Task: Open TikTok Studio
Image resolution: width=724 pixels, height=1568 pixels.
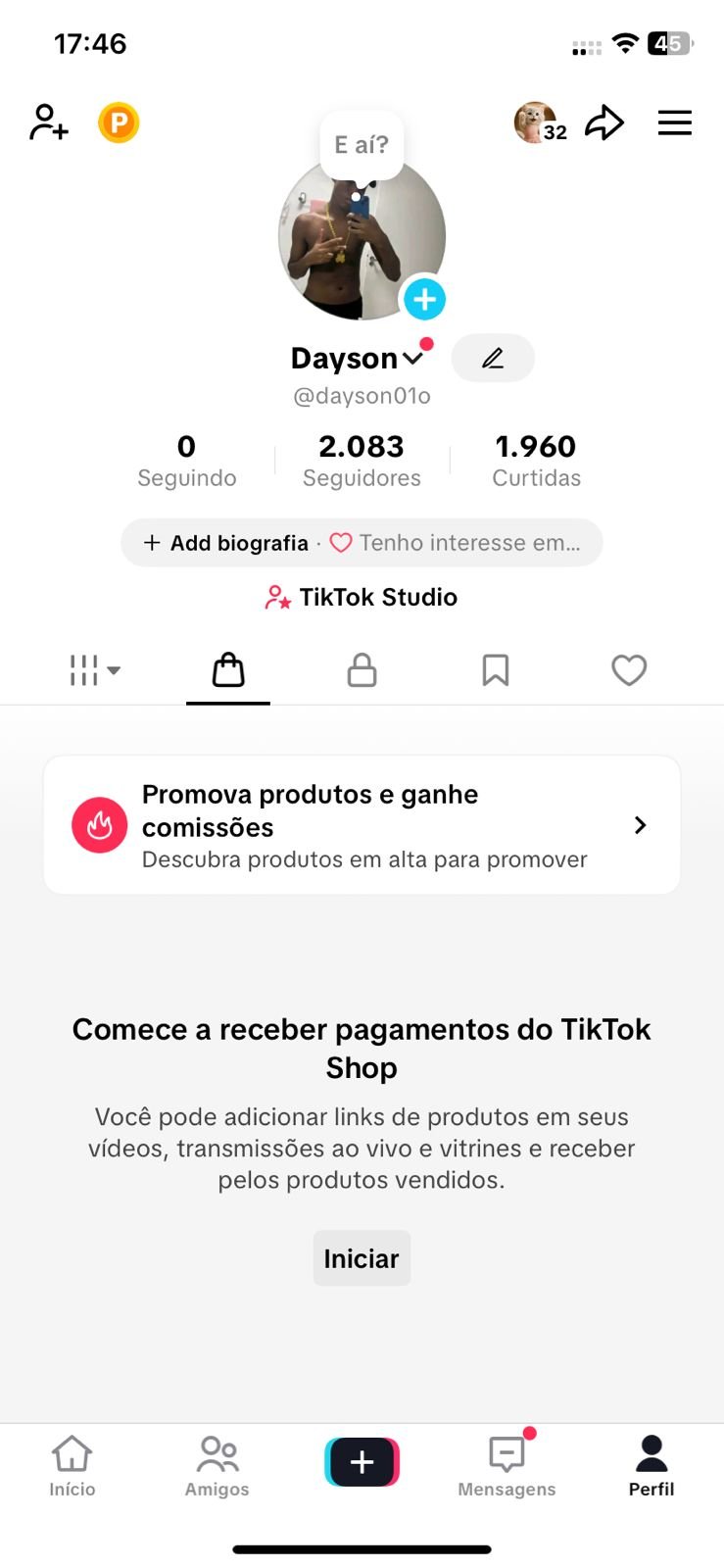Action: coord(362,597)
